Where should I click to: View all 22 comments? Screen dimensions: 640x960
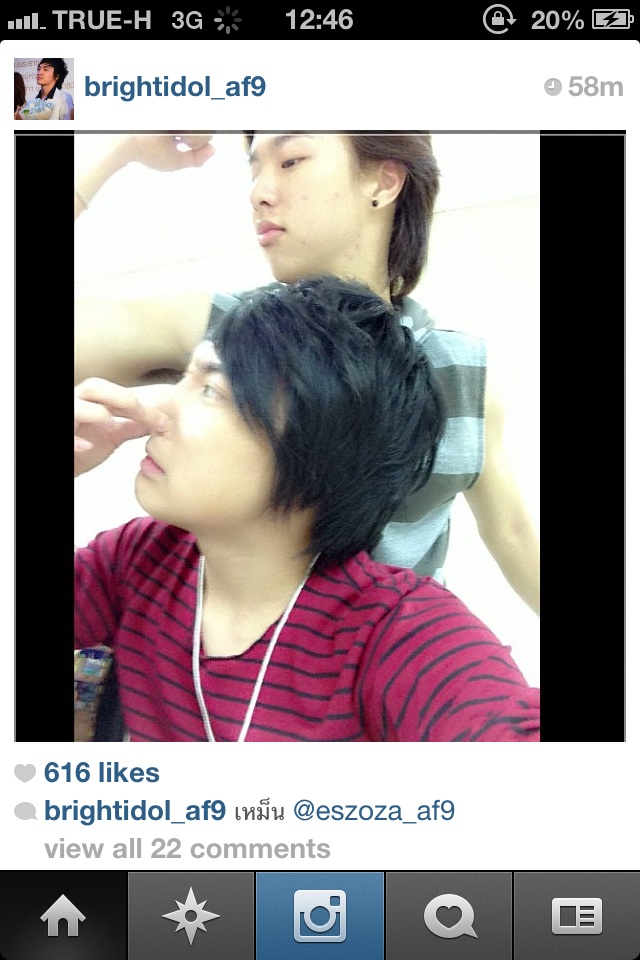(x=187, y=849)
